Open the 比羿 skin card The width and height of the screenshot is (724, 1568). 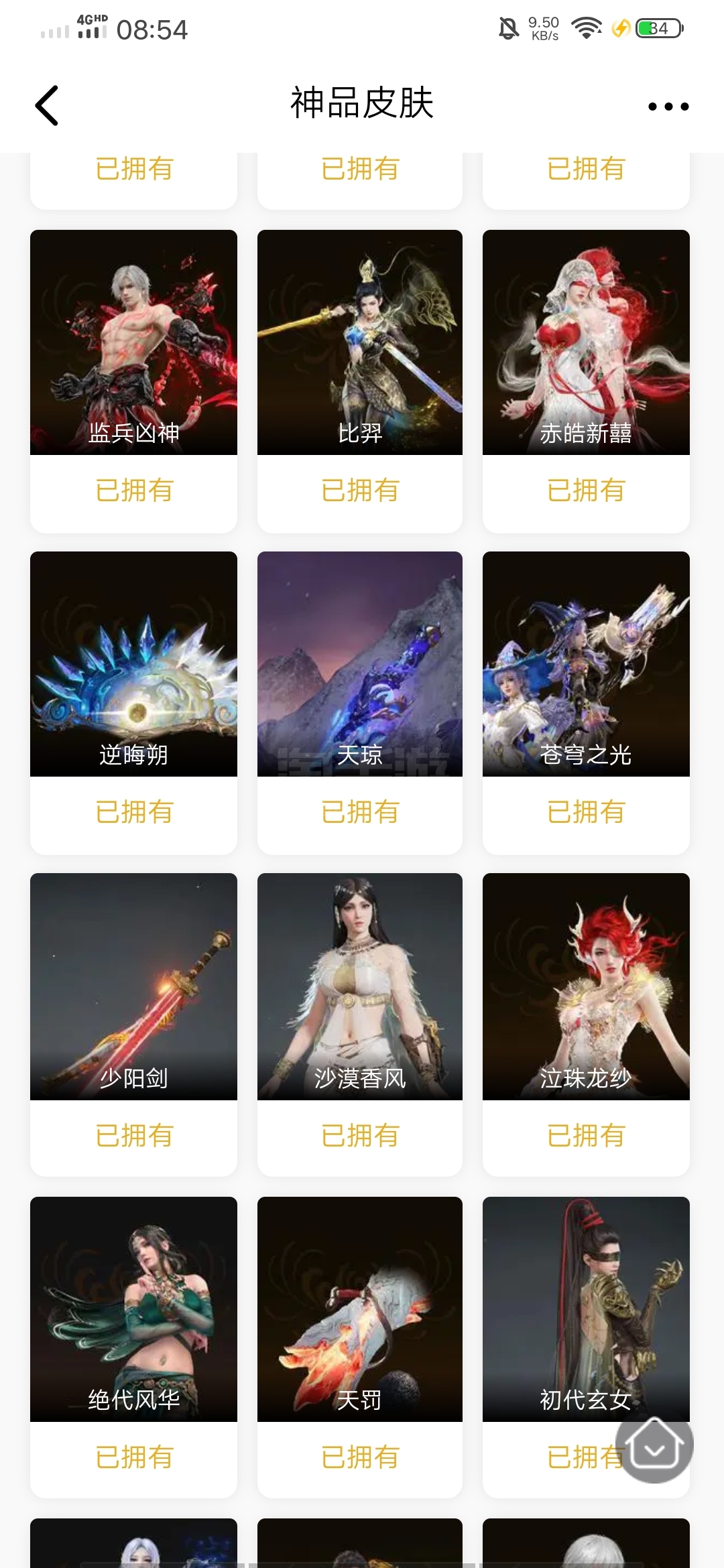point(360,343)
